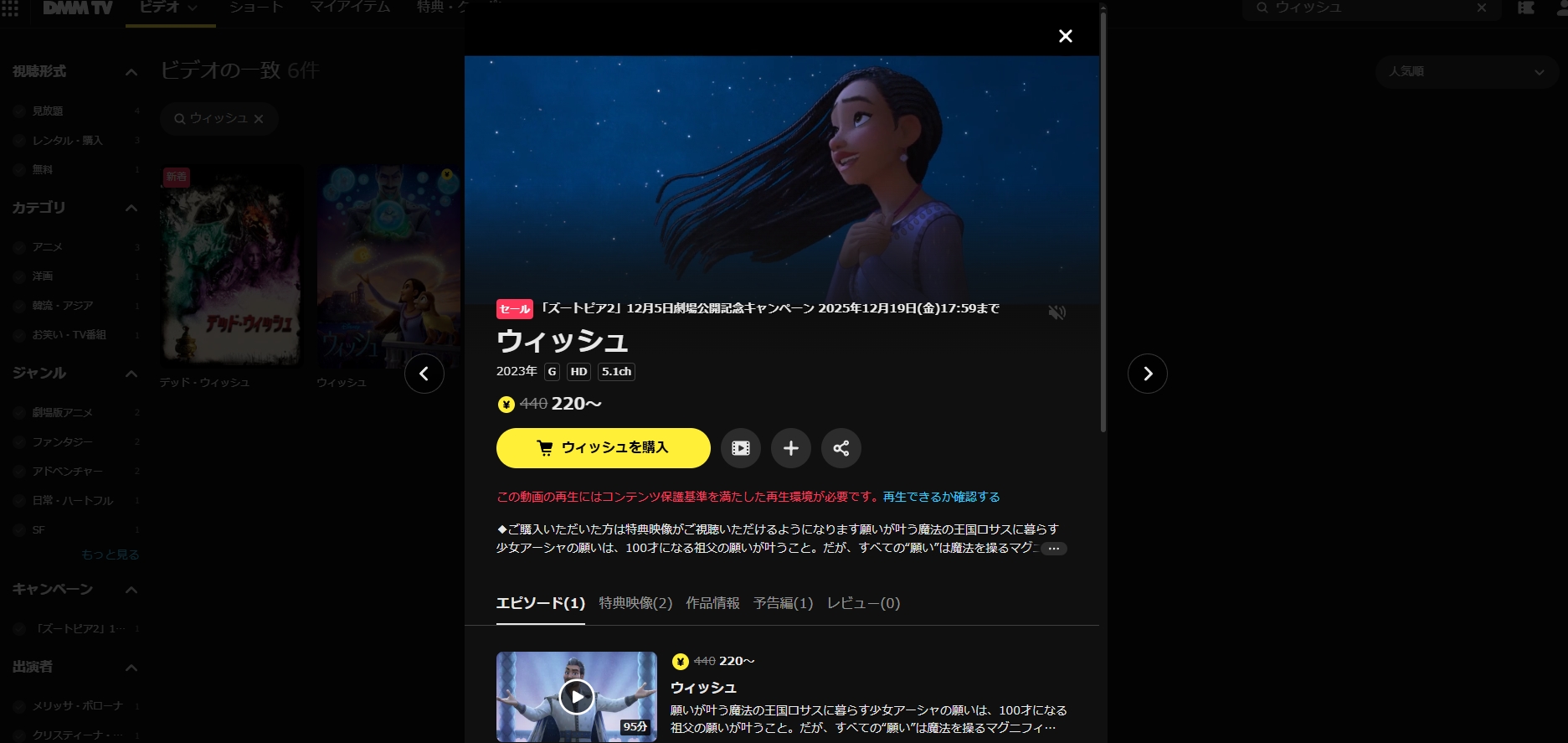Close the ウィッシュ detail dialog
The height and width of the screenshot is (743, 1568).
click(x=1065, y=36)
